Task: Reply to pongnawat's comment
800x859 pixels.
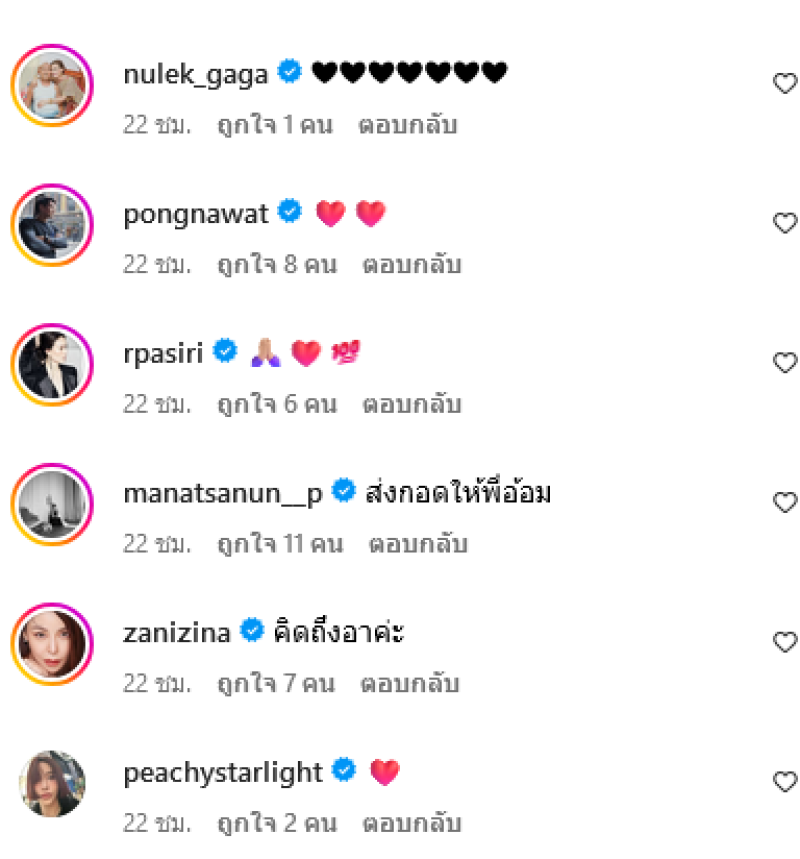Action: pyautogui.click(x=411, y=265)
